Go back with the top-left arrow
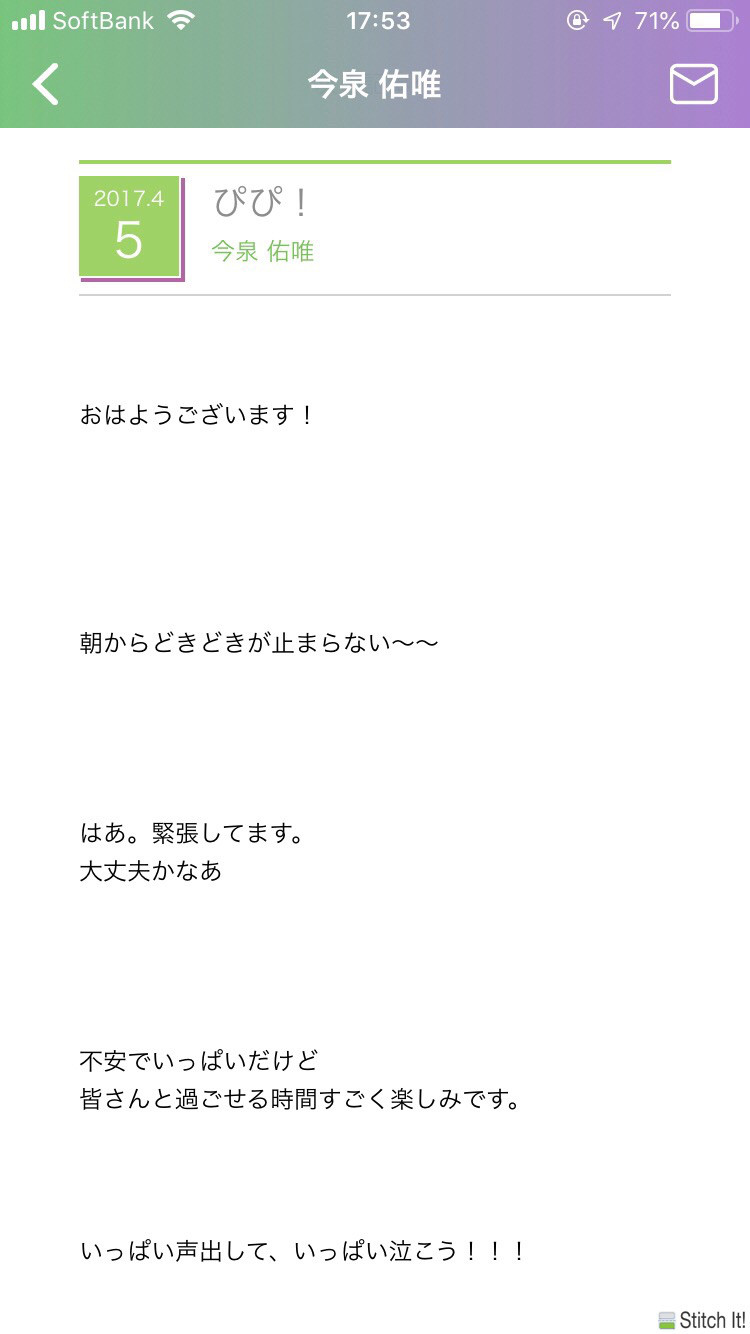 click(46, 84)
